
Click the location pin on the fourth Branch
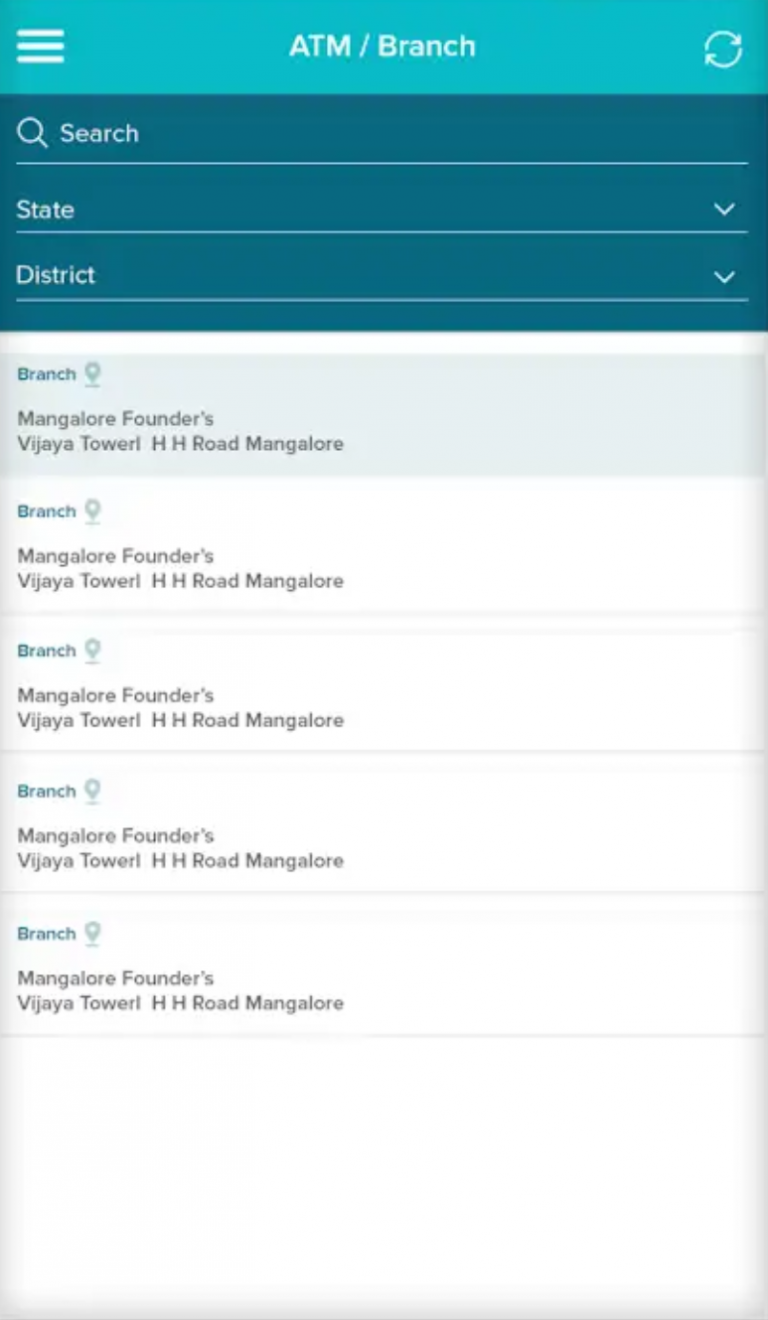[92, 790]
